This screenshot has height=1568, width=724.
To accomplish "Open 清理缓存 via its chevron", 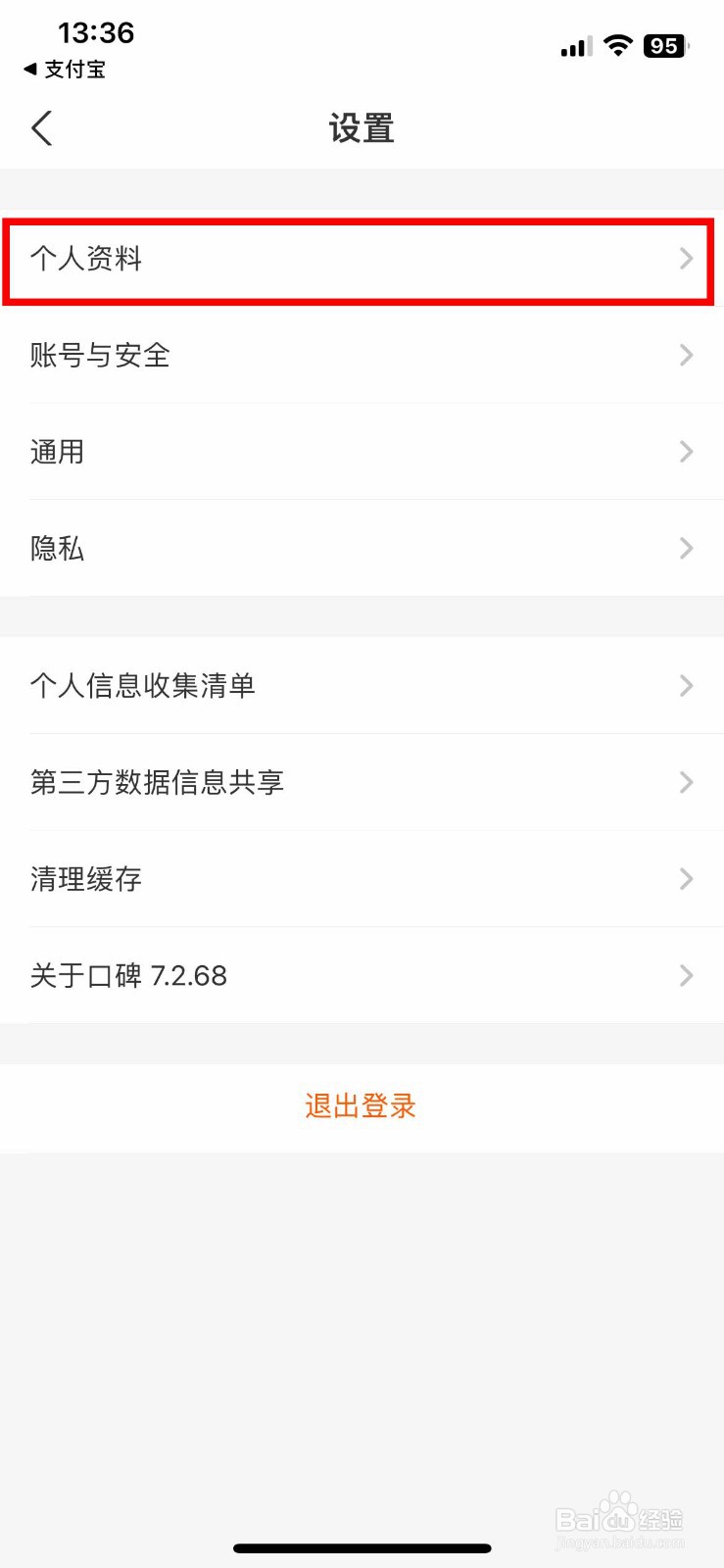I will [x=686, y=878].
